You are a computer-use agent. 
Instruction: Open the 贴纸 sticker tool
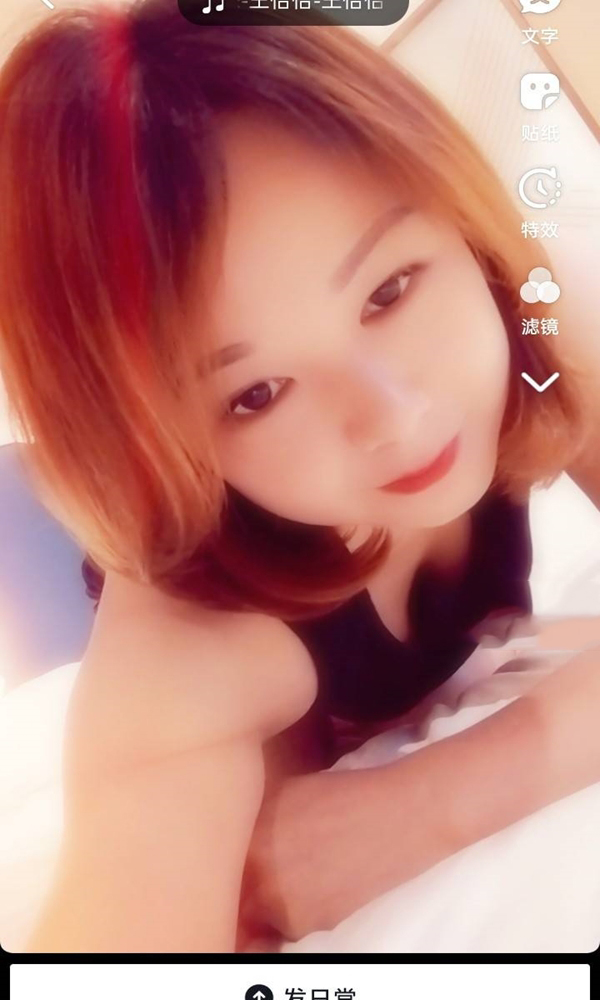[x=539, y=105]
